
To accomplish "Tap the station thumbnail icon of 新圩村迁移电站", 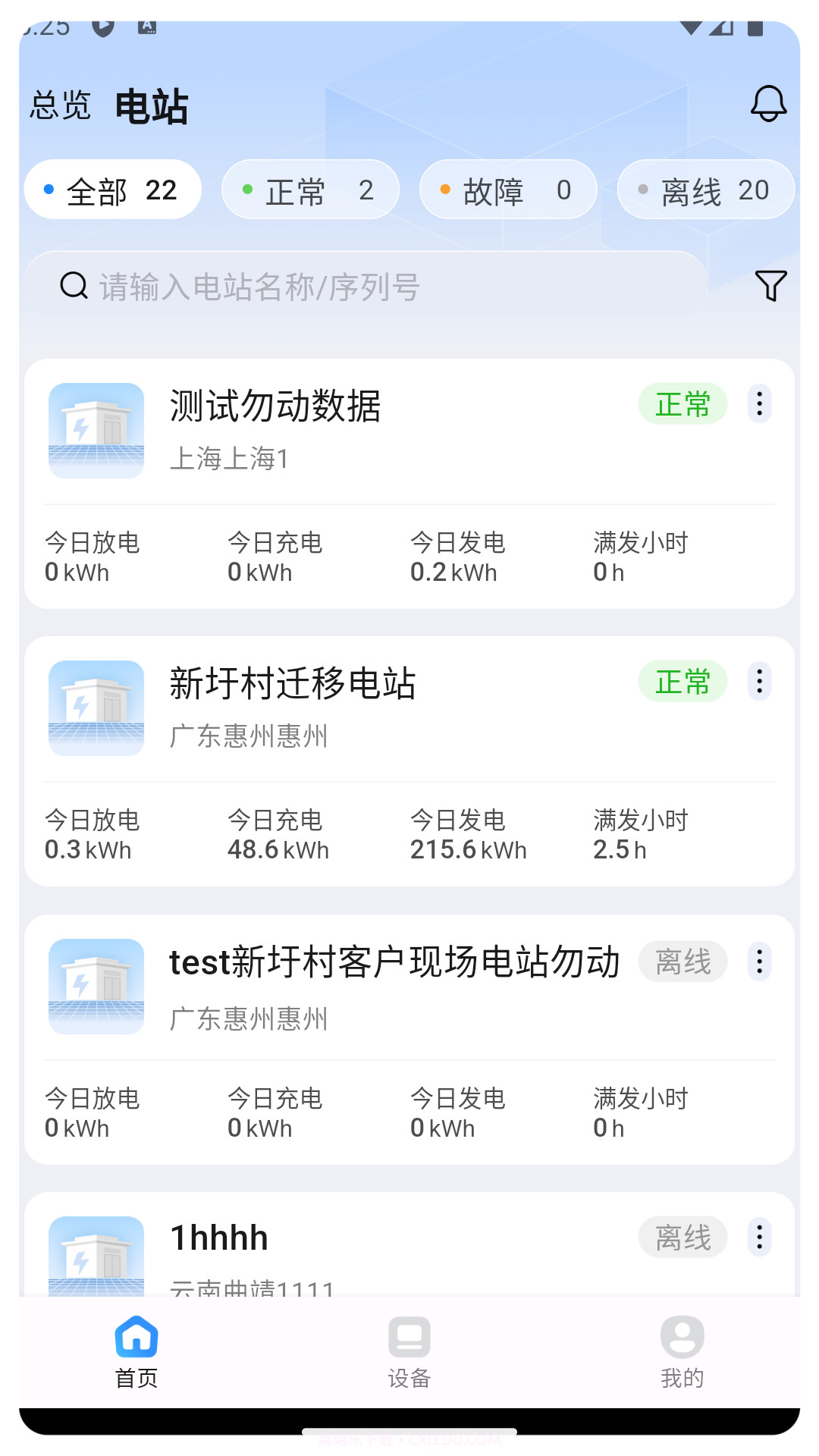I will tap(96, 708).
